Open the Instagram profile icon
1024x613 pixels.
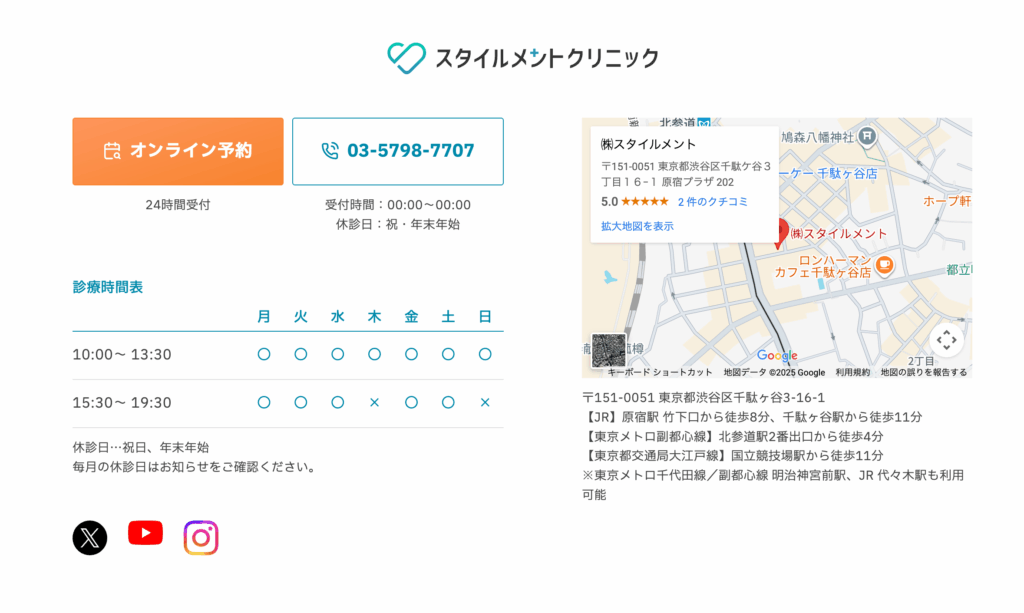coord(201,538)
